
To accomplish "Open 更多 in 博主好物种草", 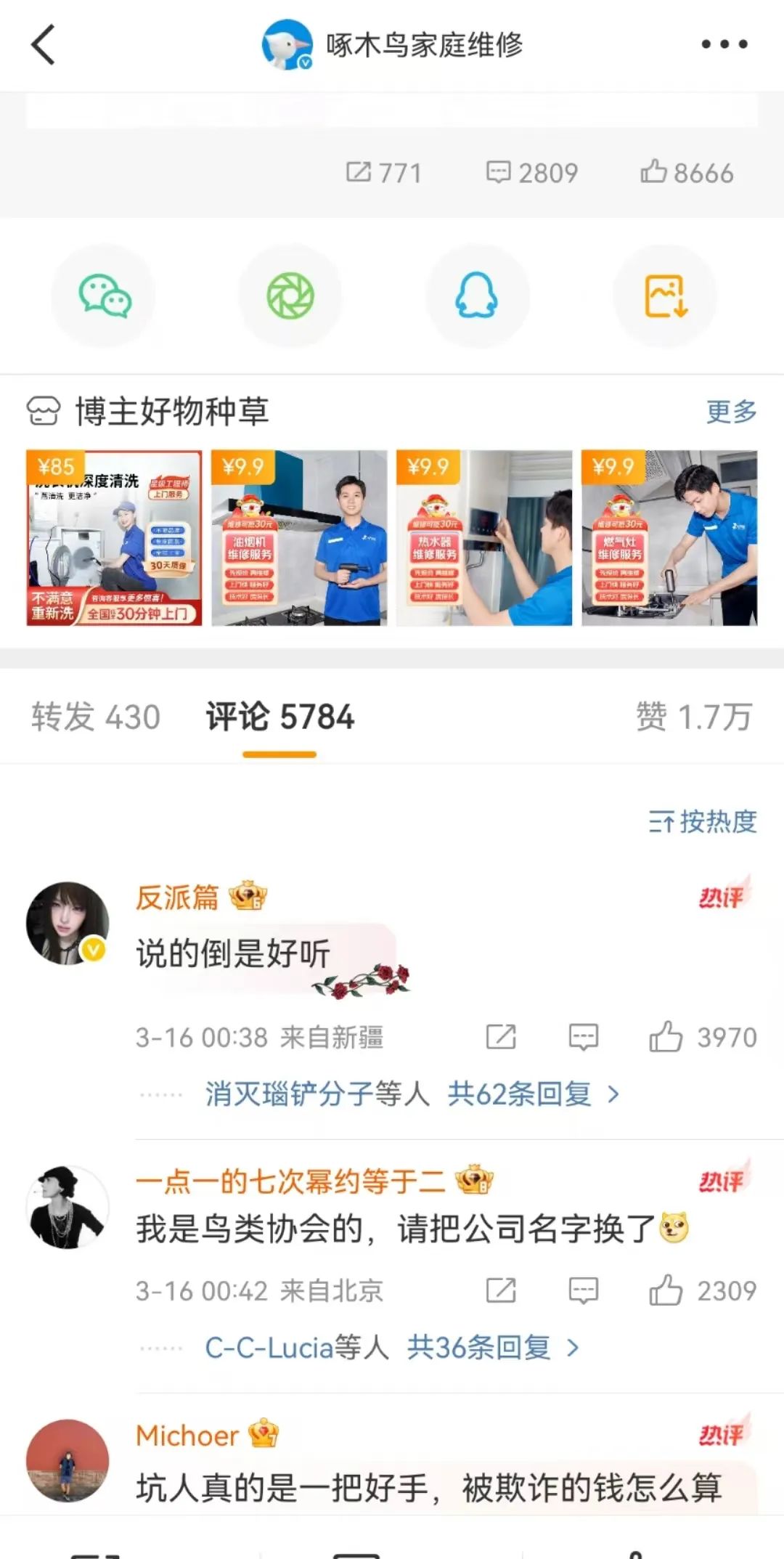I will [x=731, y=412].
